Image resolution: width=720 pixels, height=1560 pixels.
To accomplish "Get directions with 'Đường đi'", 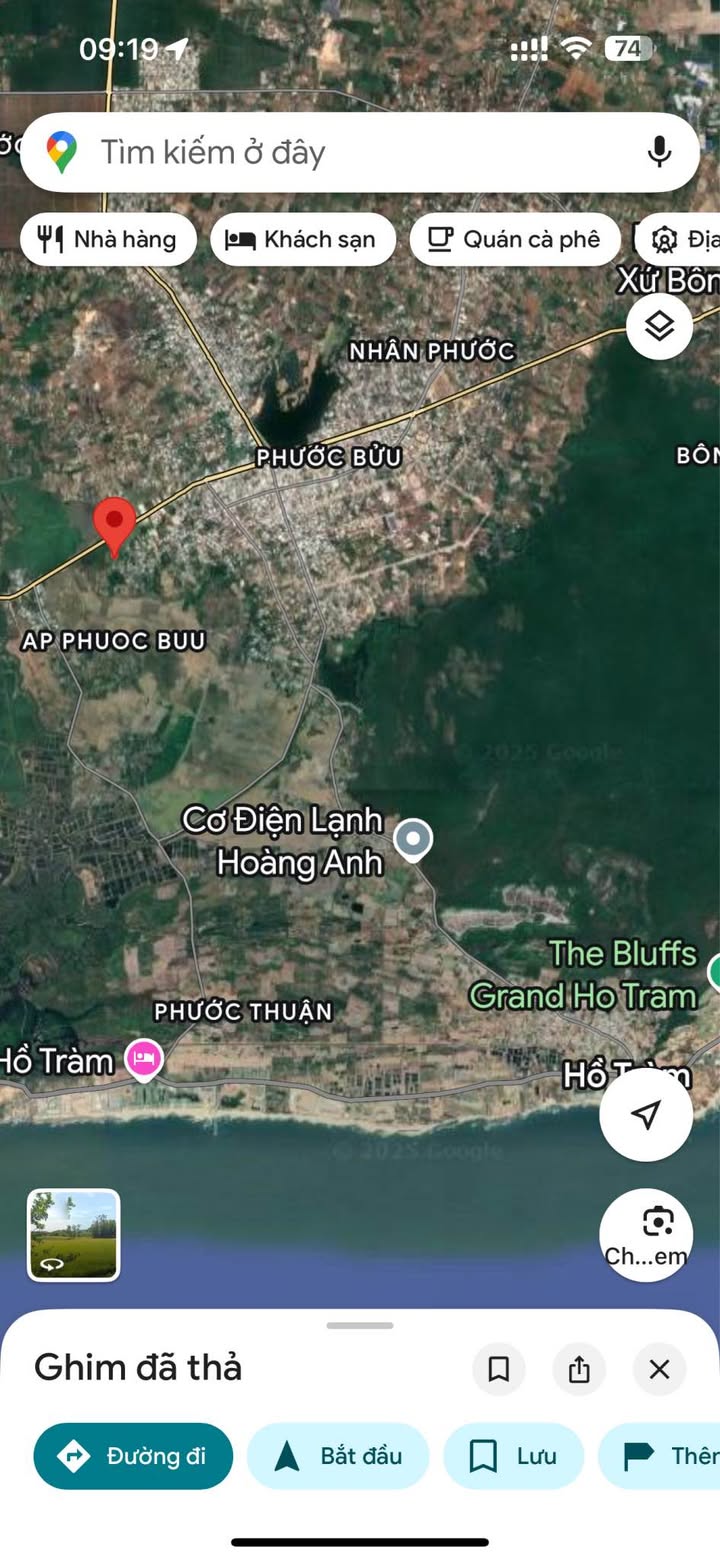I will coord(133,1456).
